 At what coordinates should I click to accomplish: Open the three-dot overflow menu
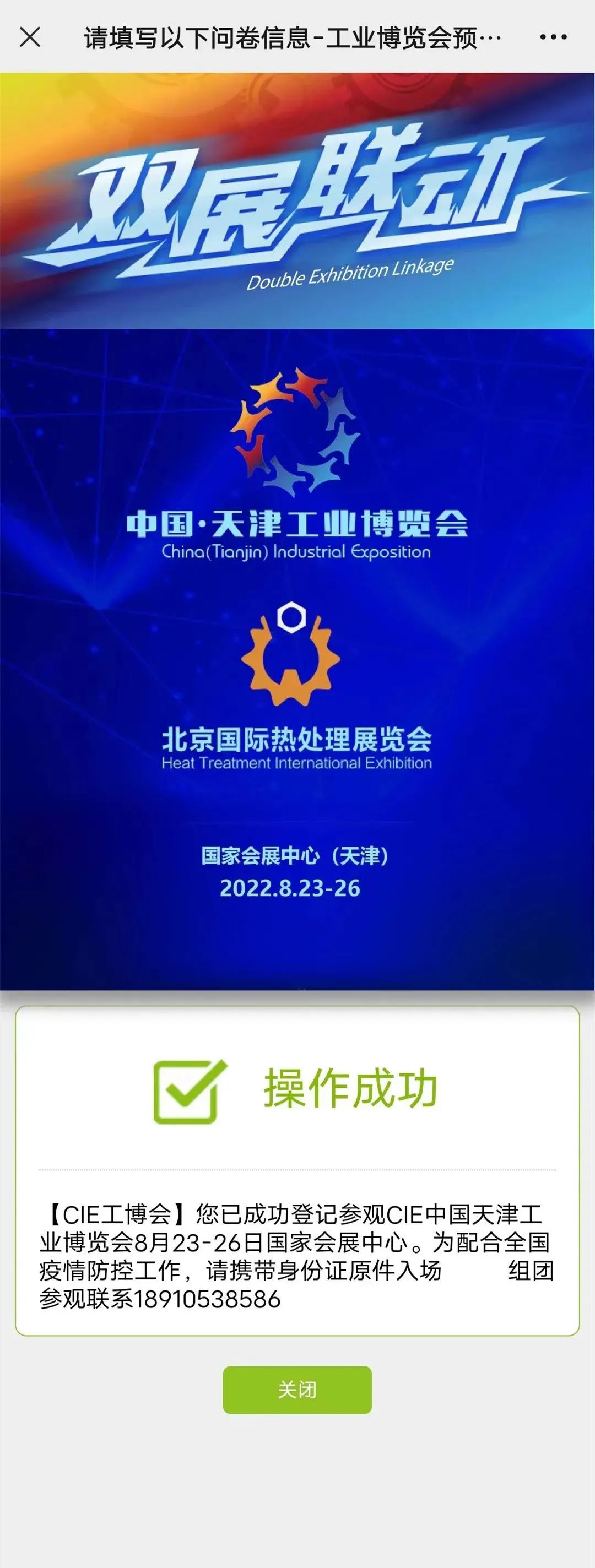click(553, 37)
